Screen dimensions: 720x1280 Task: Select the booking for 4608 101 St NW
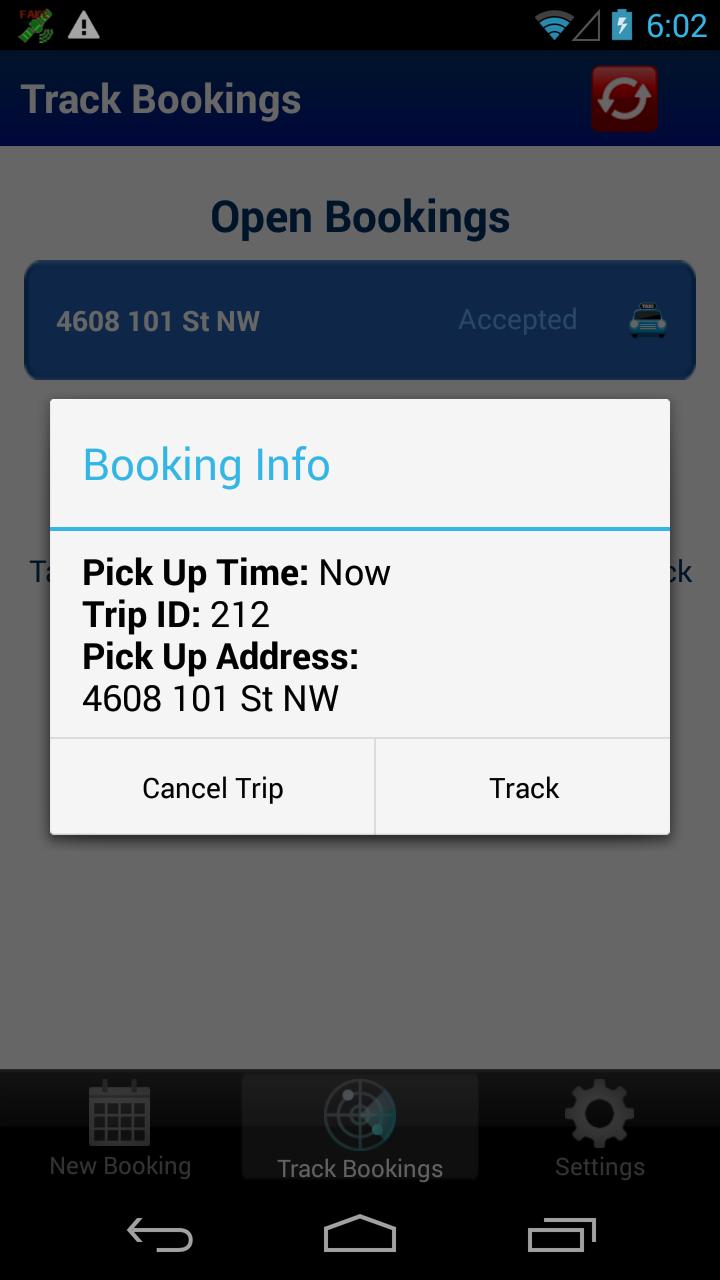pos(157,320)
